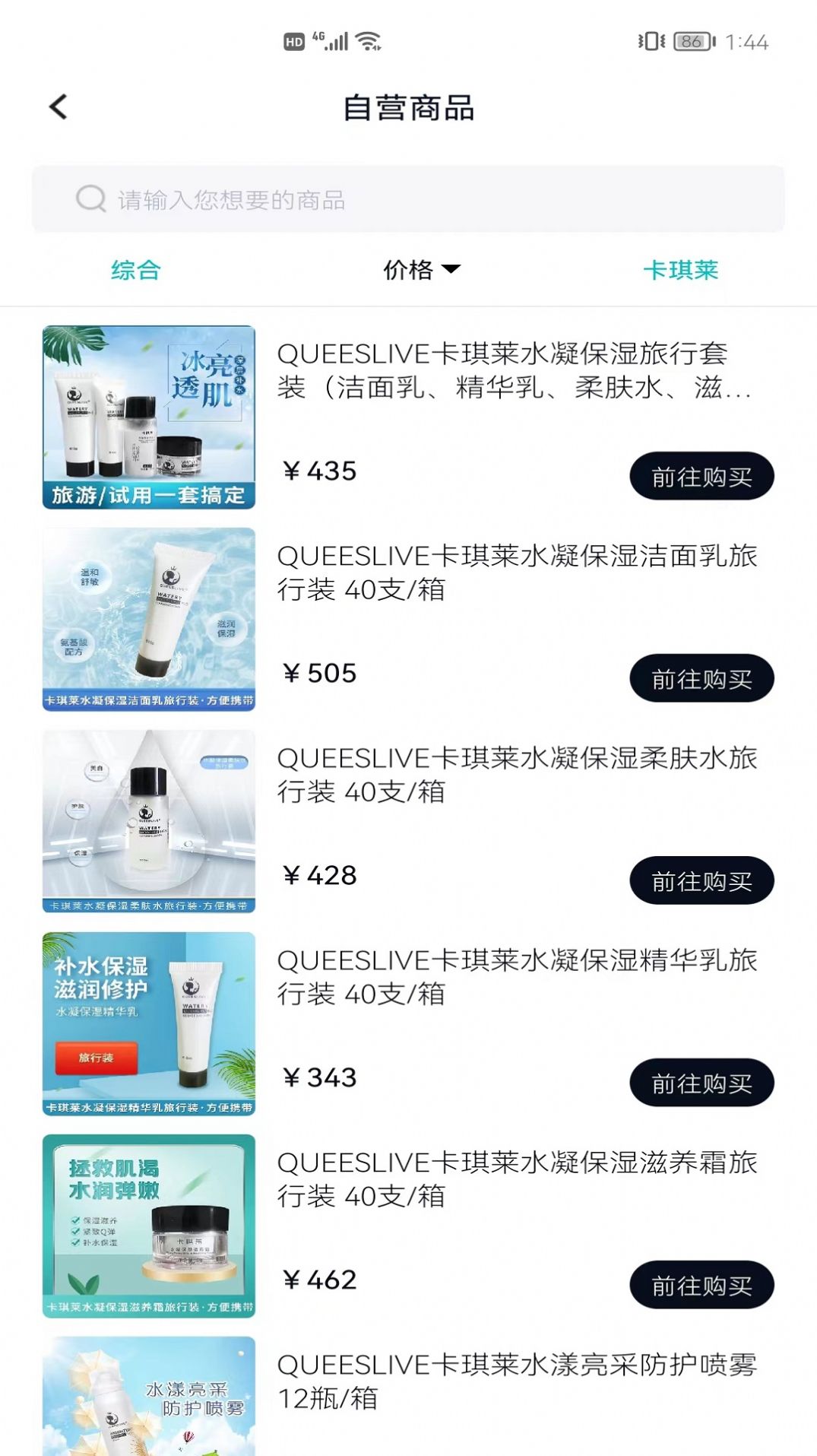Click 前往购买 for the ¥505 洁面乳 product

point(701,678)
